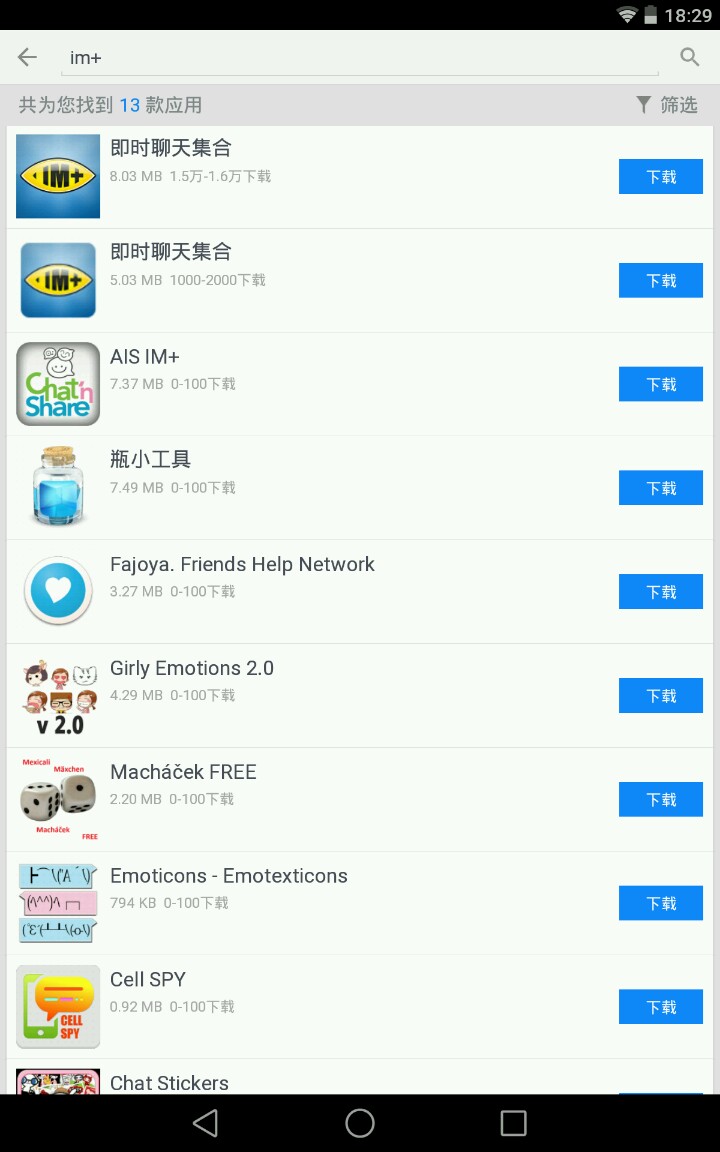Download 瓶小工具
The width and height of the screenshot is (720, 1152).
(660, 489)
